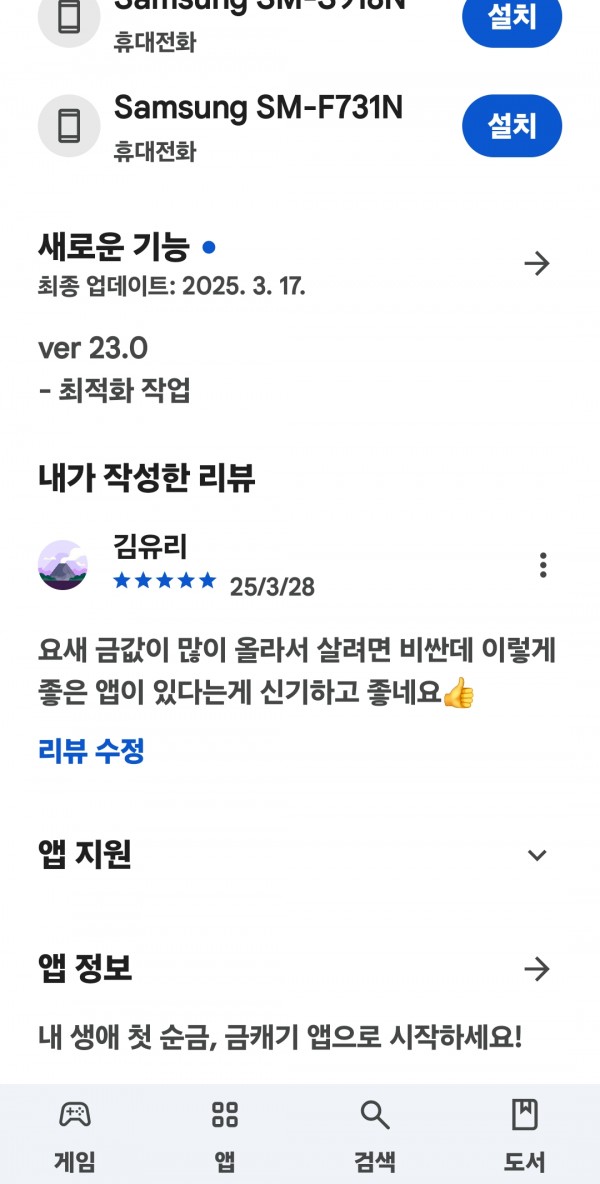Viewport: 600px width, 1184px height.
Task: Install on Samsung SM-F731N
Action: pos(512,125)
